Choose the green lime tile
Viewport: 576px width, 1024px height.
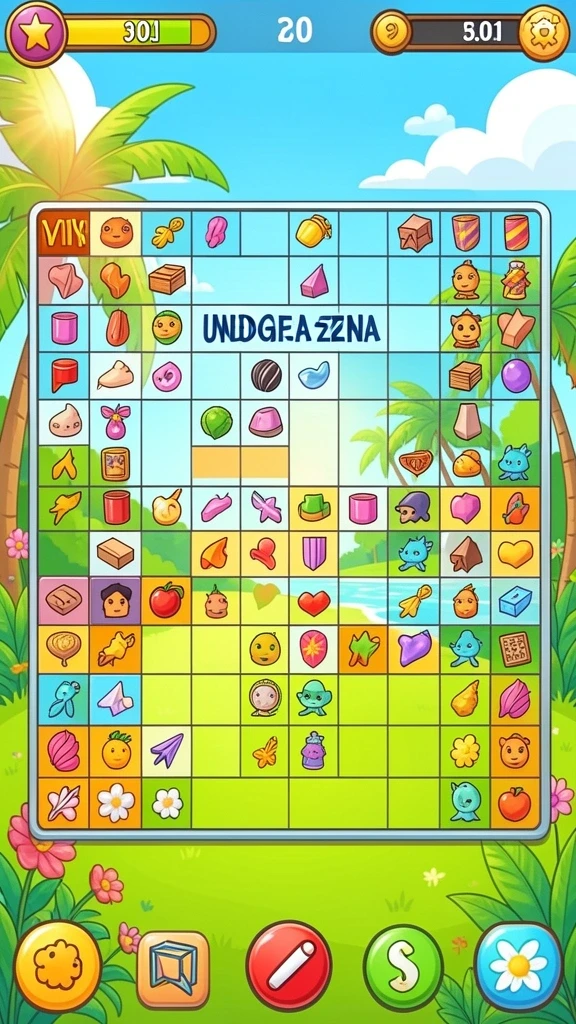point(216,422)
